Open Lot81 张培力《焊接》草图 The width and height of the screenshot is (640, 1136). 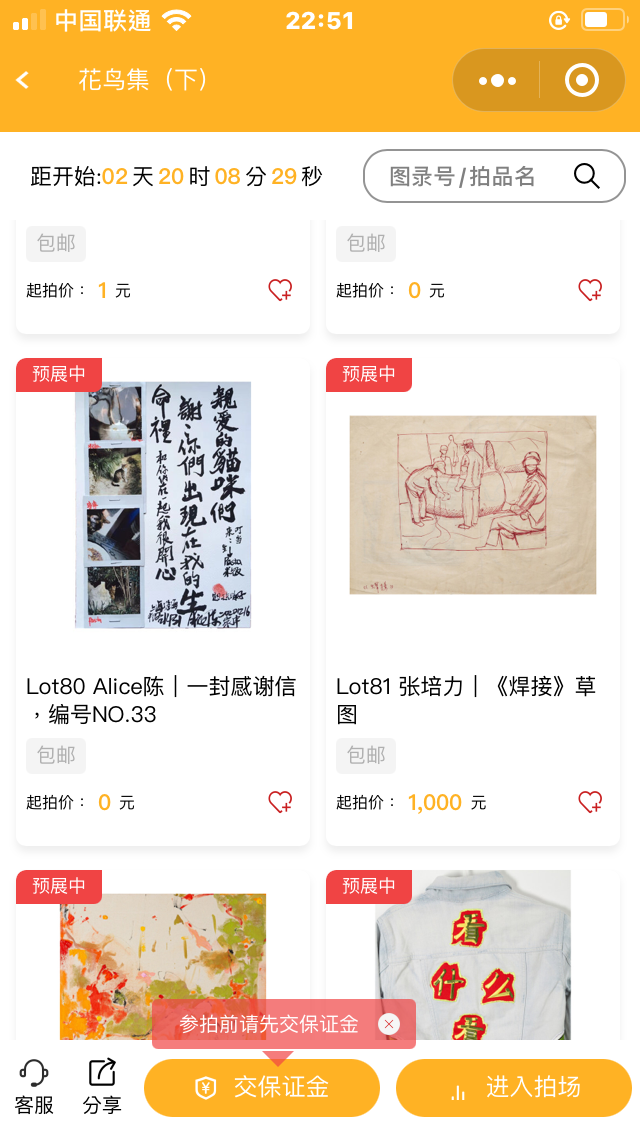(x=473, y=505)
